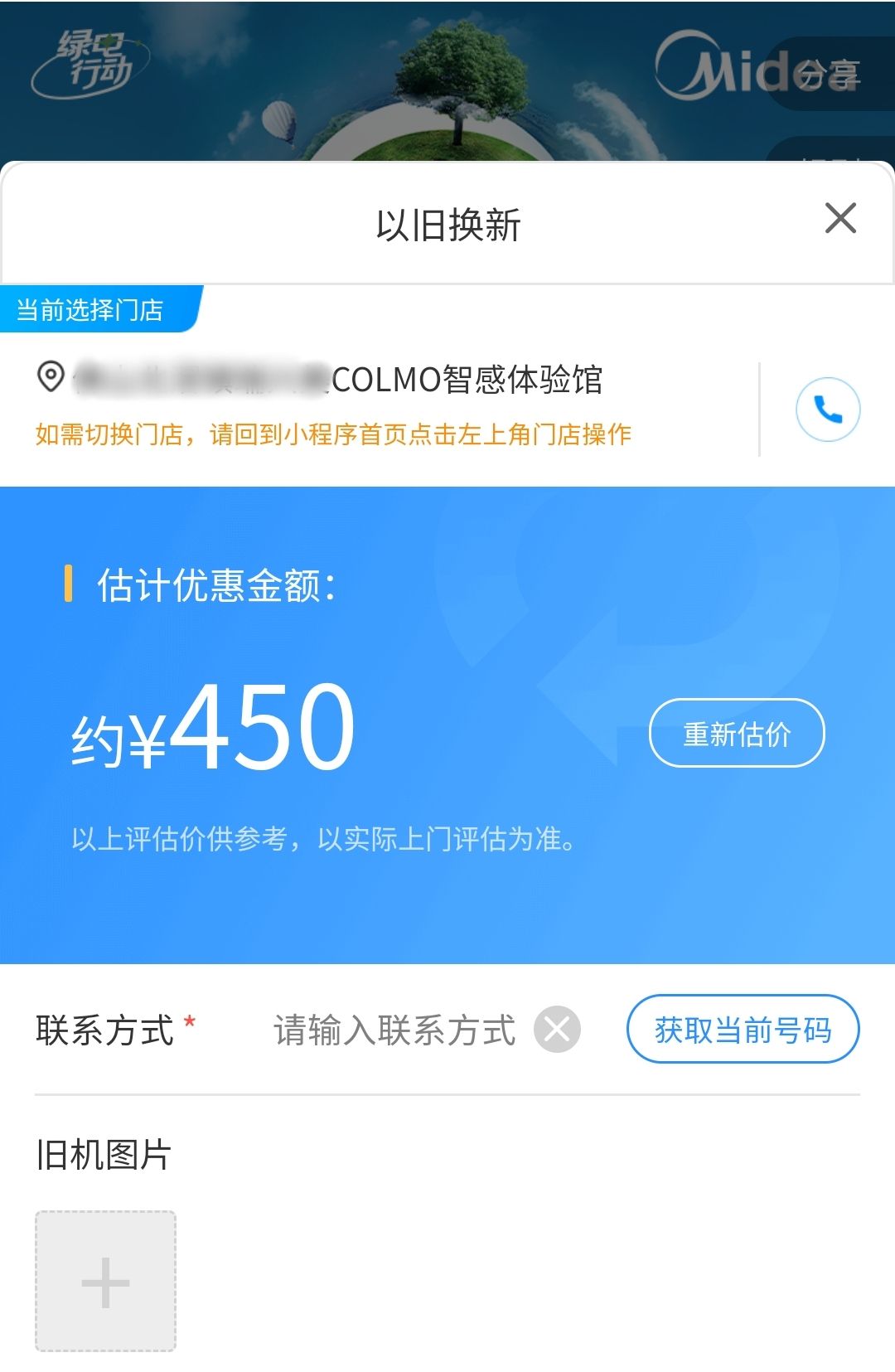Open the 分享 share button

829,75
